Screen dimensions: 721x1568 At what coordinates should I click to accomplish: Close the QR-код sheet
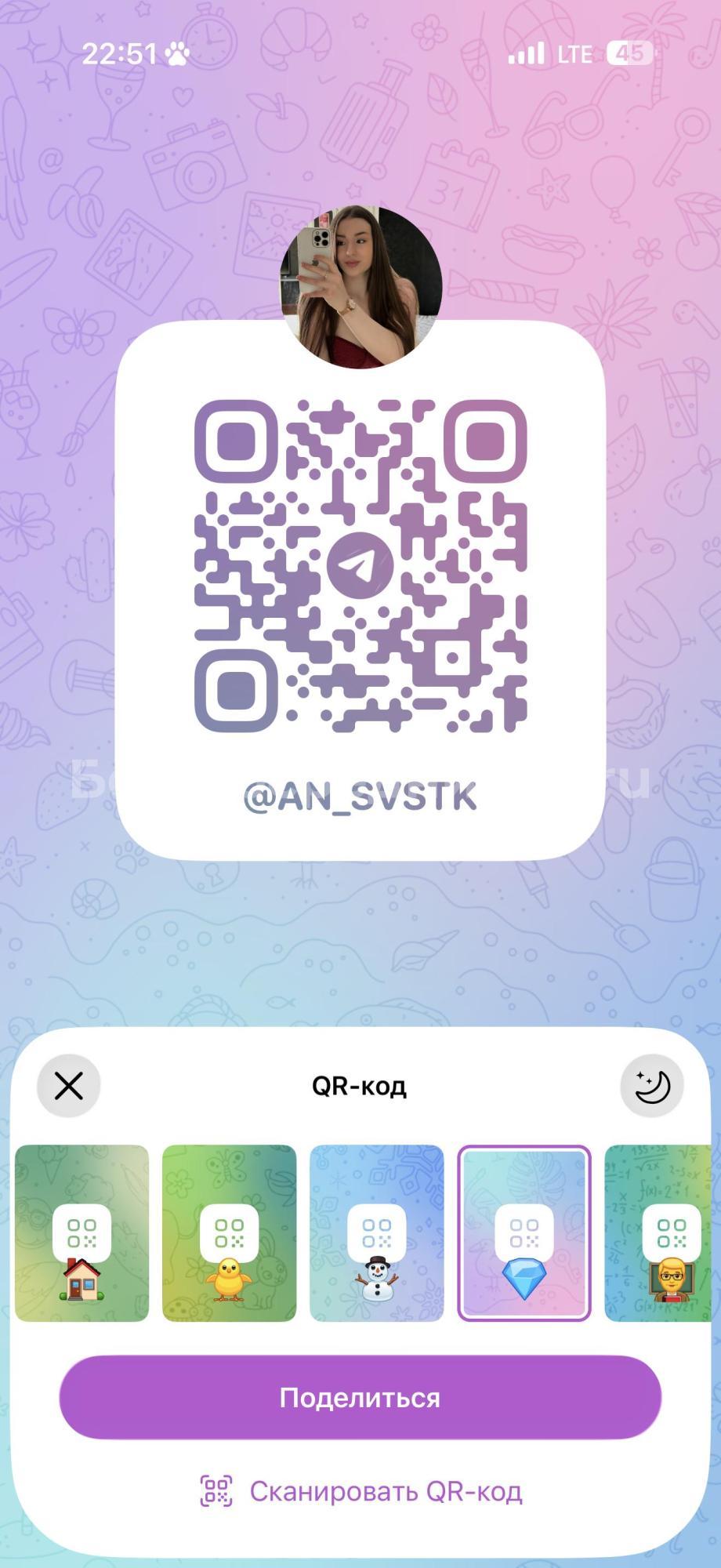(x=69, y=1086)
